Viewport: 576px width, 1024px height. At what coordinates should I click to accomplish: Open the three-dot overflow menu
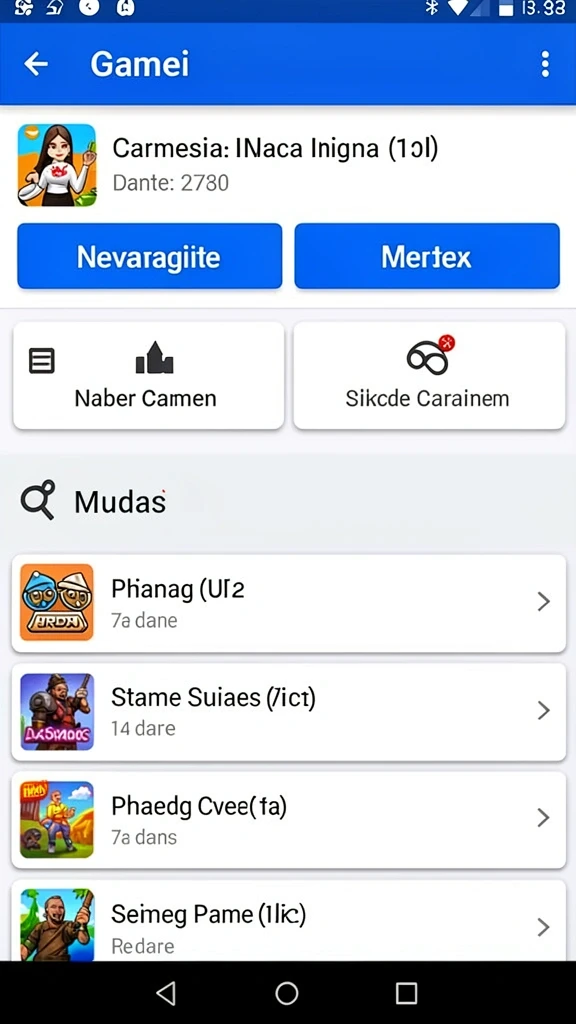click(545, 64)
